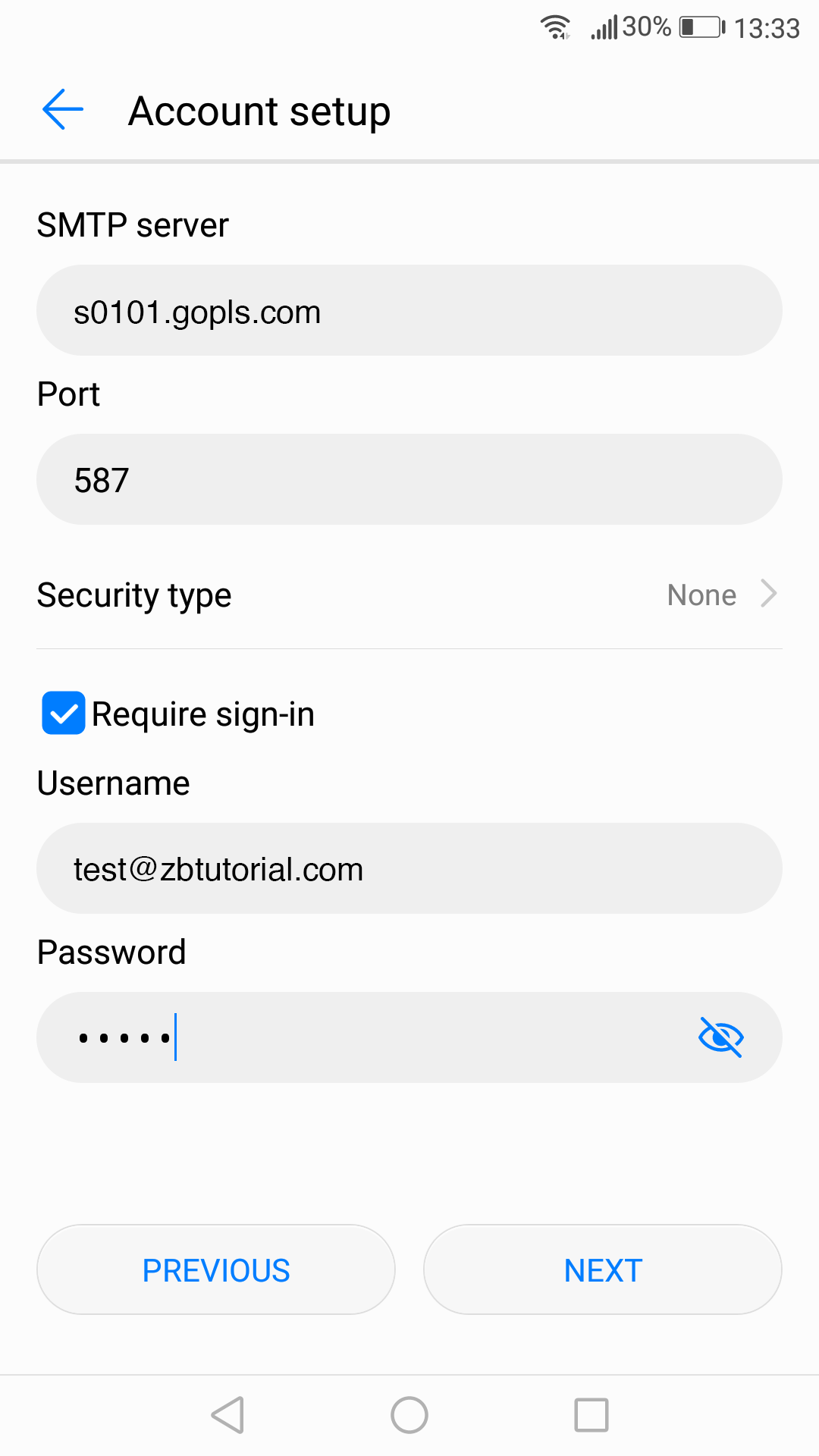Edit the Username field
The width and height of the screenshot is (819, 1456).
tap(409, 869)
